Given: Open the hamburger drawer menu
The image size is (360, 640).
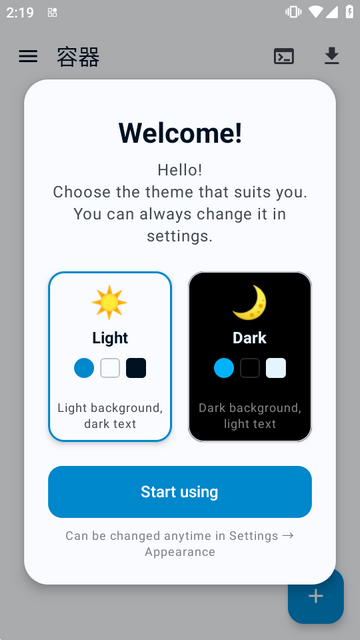Looking at the screenshot, I should pos(28,56).
